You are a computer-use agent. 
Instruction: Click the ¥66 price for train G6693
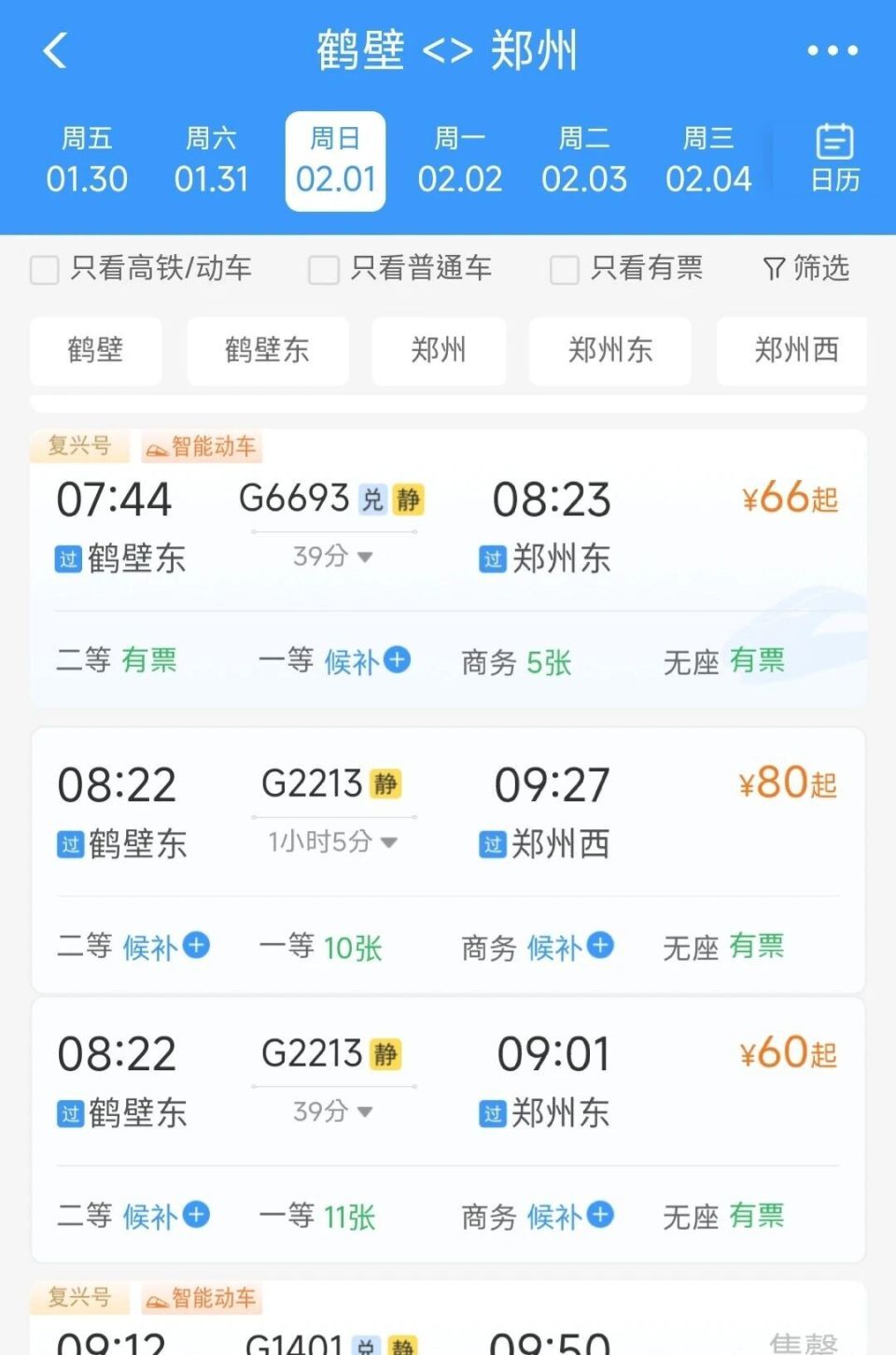click(787, 500)
